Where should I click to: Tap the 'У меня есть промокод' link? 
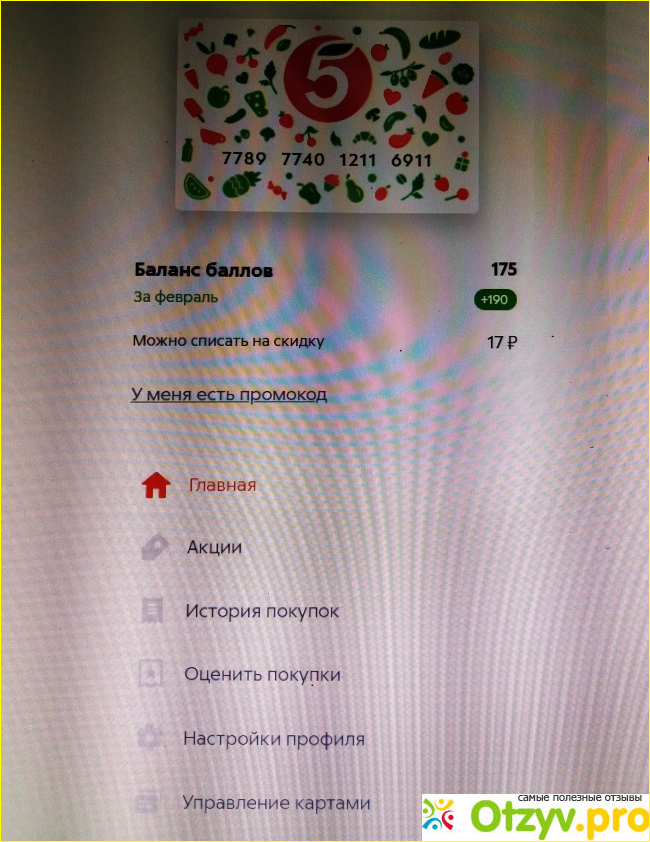229,394
